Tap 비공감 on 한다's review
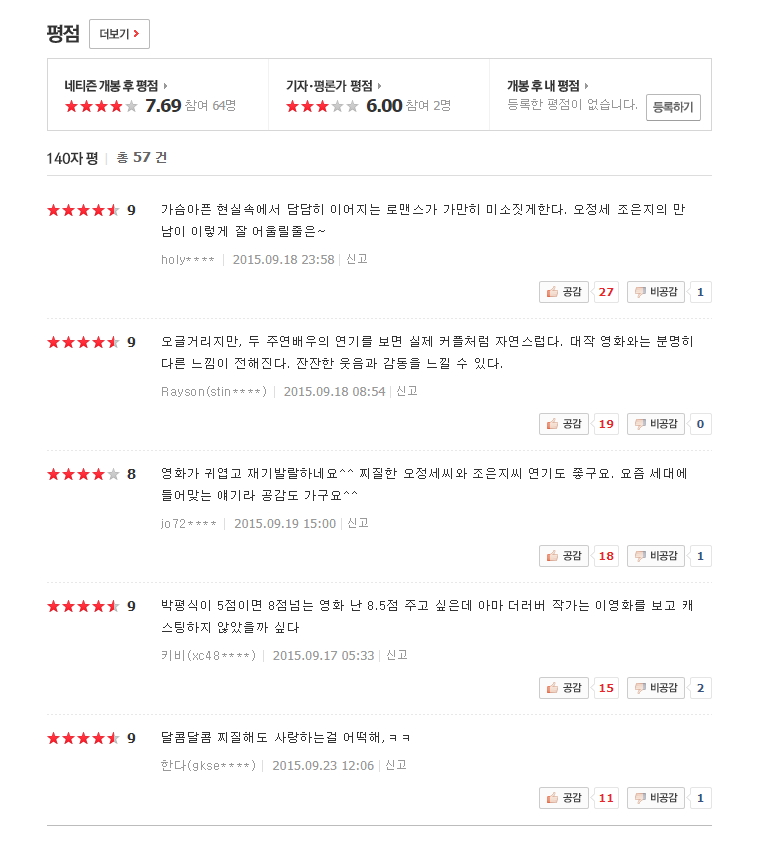763x847 pixels. [656, 798]
